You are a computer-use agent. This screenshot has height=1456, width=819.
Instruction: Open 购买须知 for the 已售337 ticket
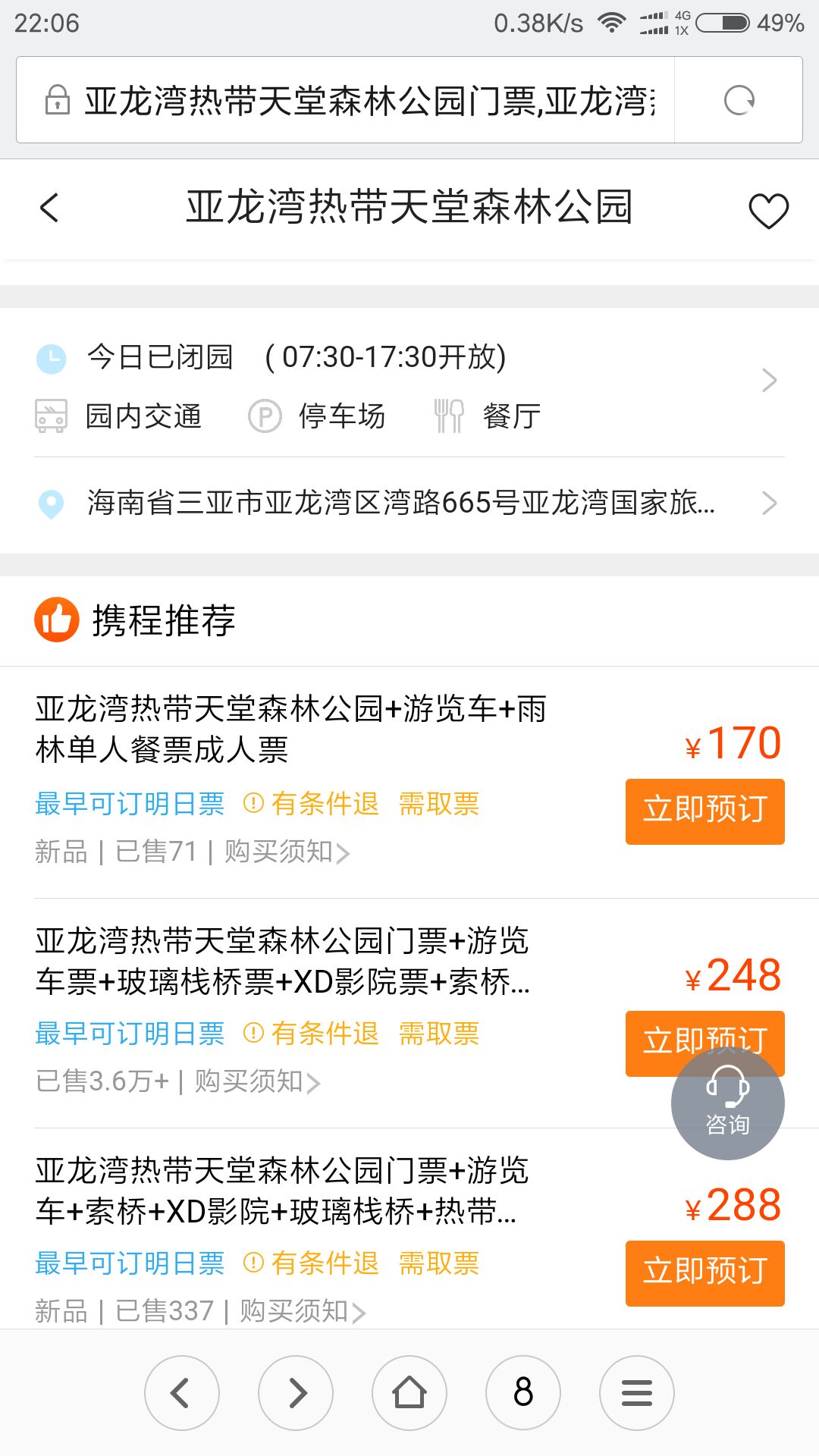pyautogui.click(x=303, y=1311)
